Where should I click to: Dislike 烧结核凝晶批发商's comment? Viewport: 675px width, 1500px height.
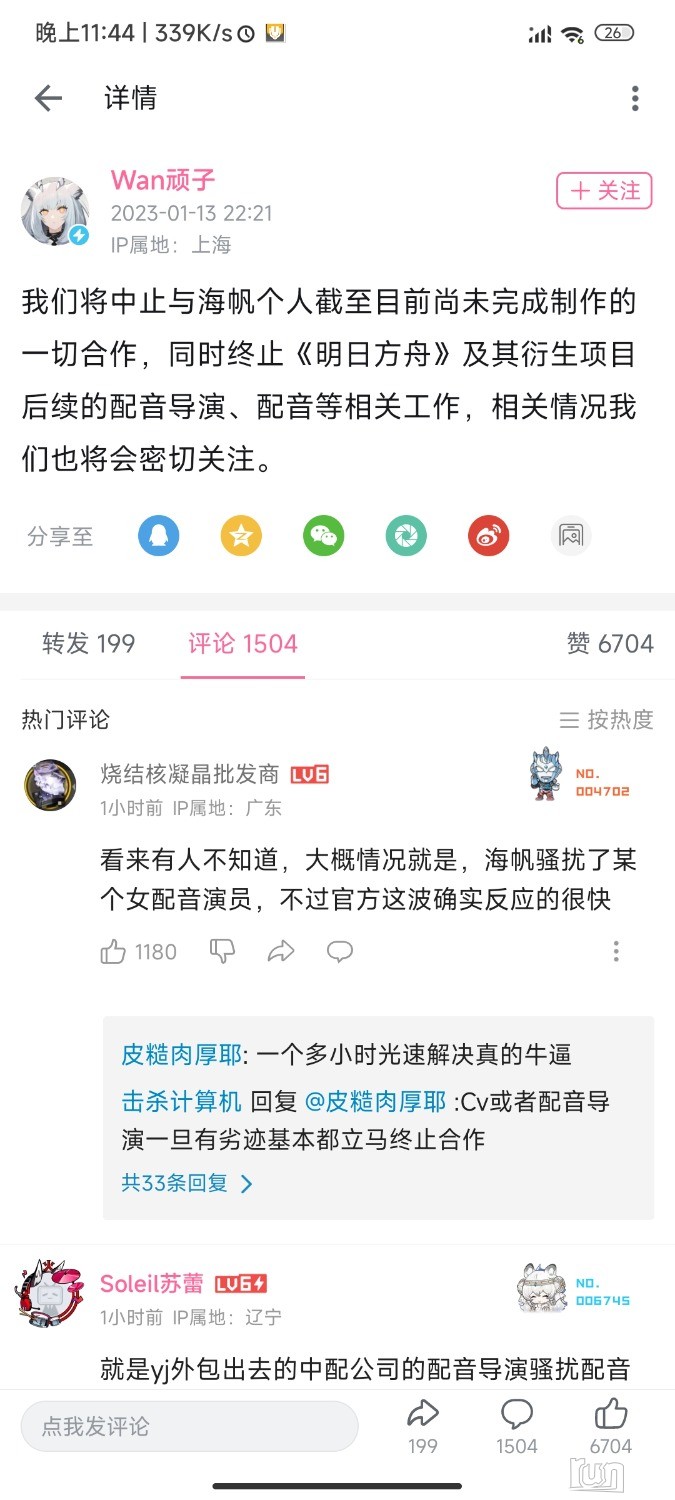coord(222,951)
